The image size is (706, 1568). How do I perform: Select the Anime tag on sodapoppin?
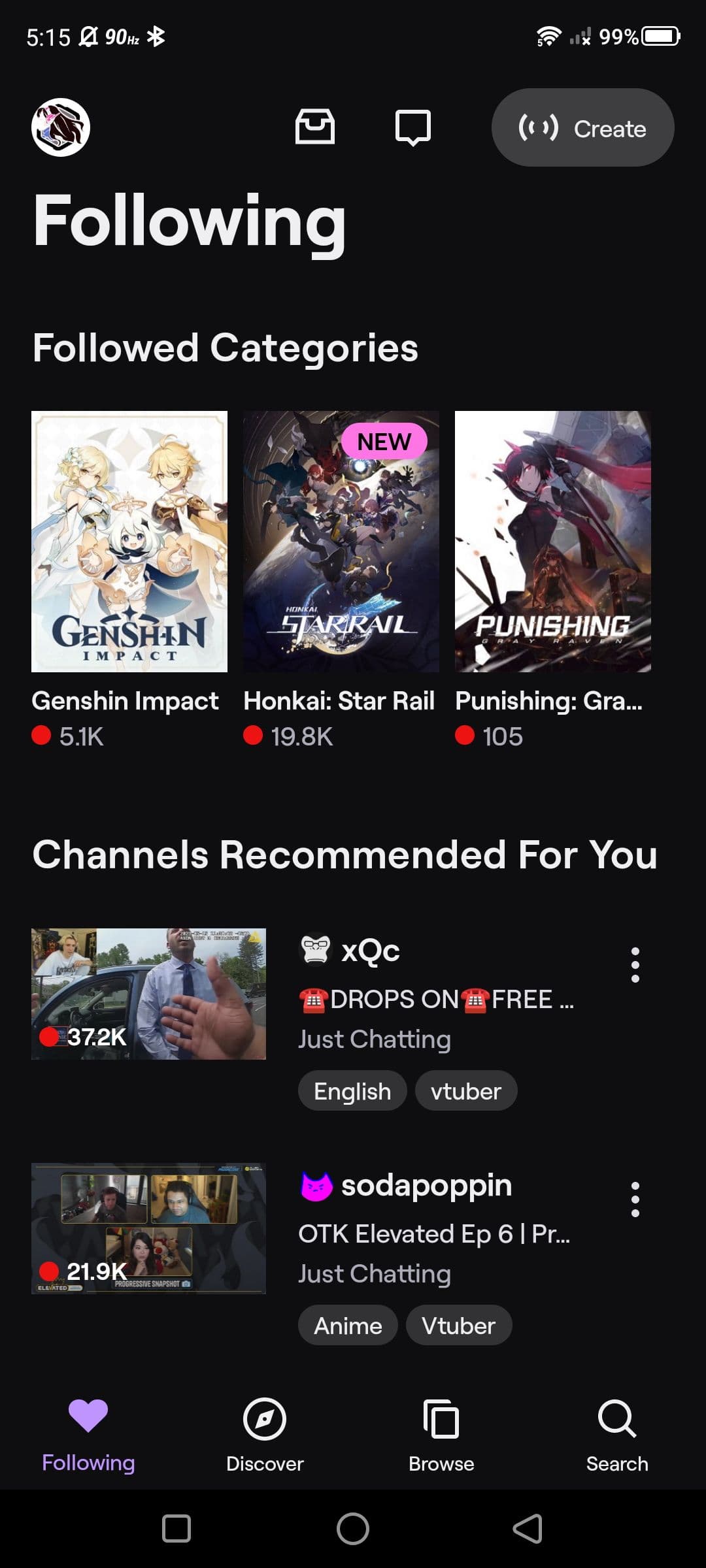[x=348, y=1326]
